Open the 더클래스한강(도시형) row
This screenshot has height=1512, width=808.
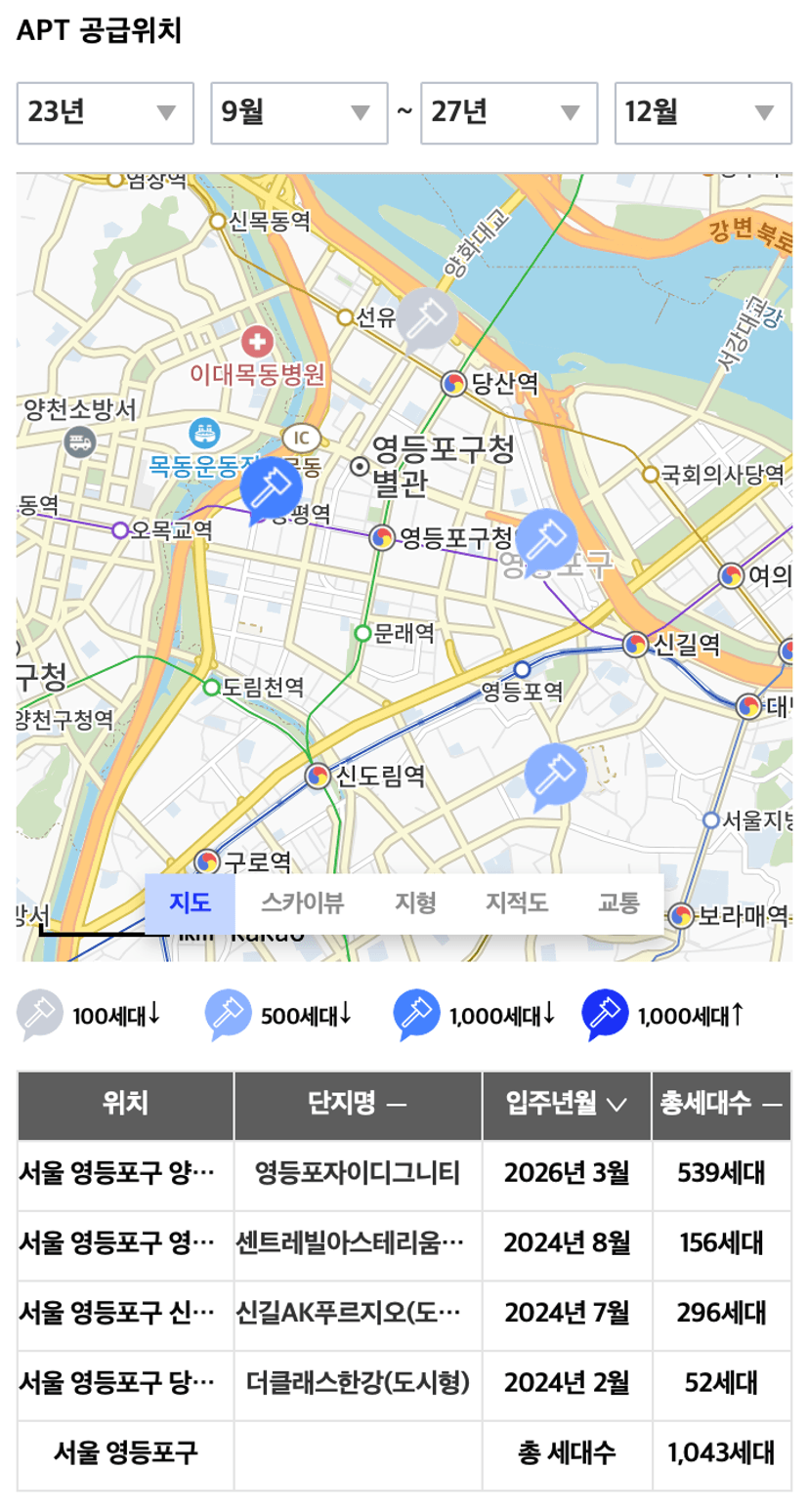[x=404, y=1384]
